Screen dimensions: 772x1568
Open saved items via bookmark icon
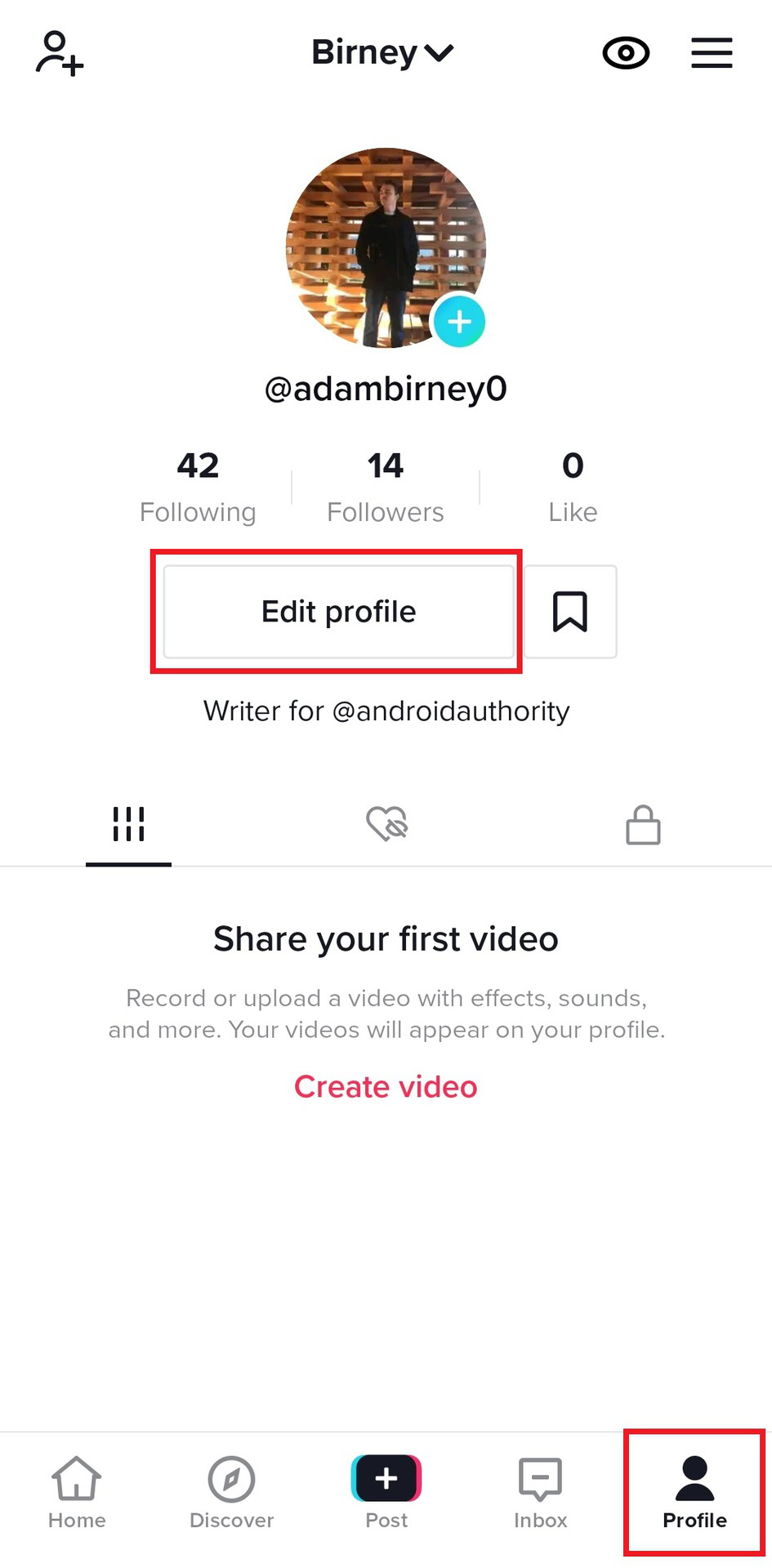[569, 612]
